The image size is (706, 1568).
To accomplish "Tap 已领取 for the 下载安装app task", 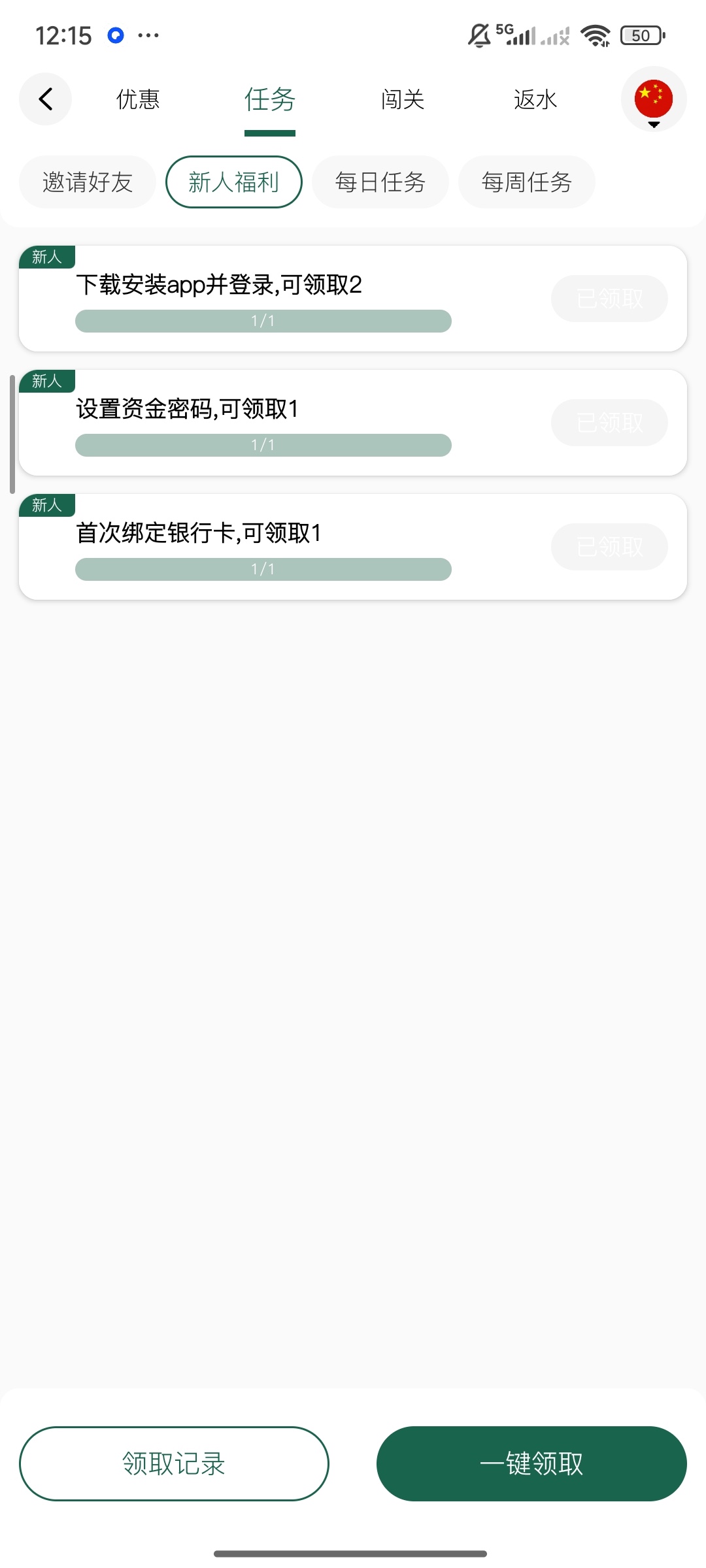I will point(609,299).
